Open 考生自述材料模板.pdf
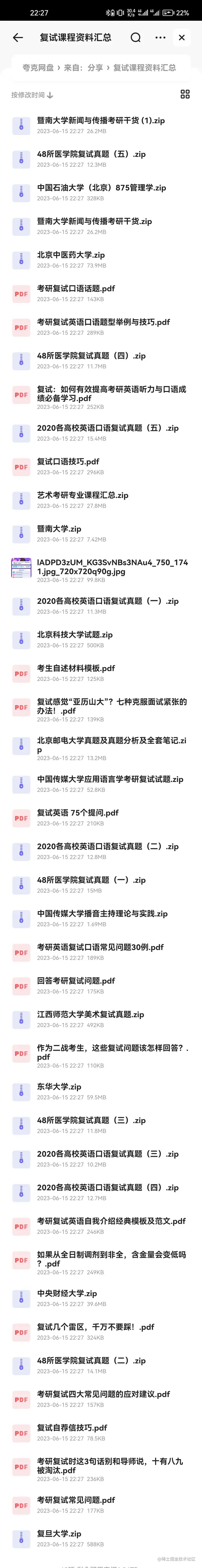Viewport: 202px width, 1568px height. [76, 668]
